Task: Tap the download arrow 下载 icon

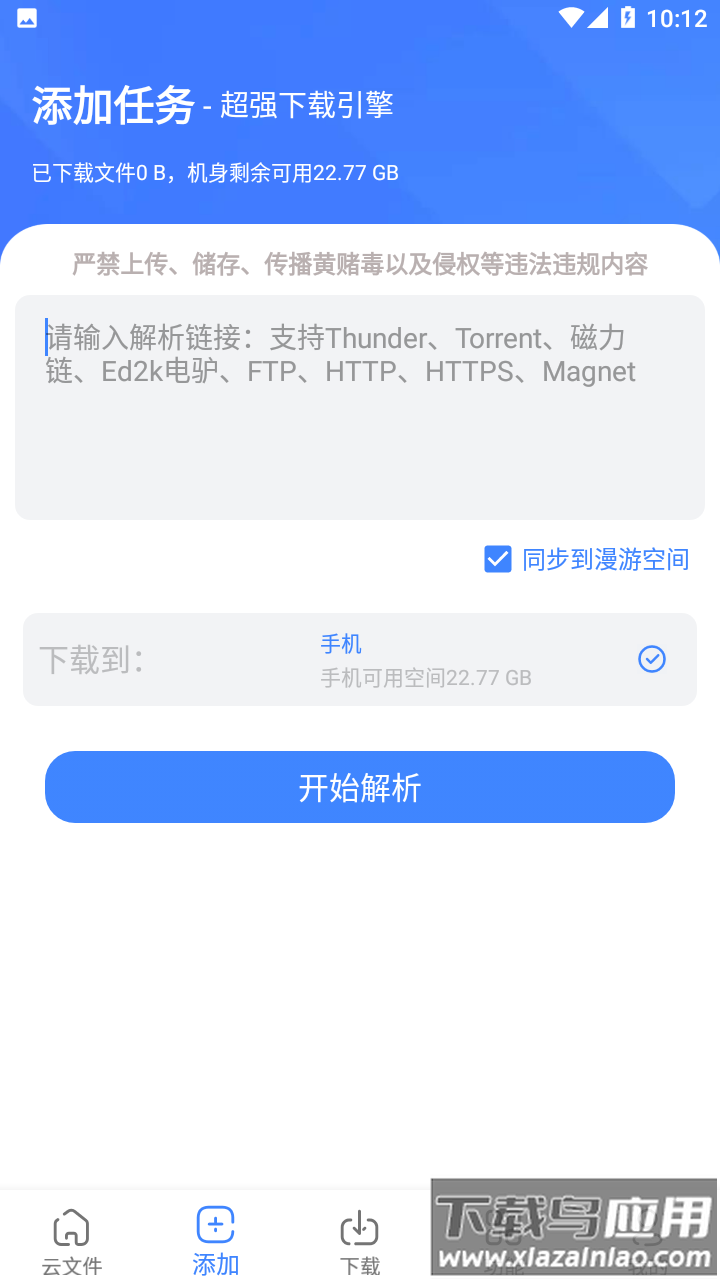Action: (x=359, y=1227)
